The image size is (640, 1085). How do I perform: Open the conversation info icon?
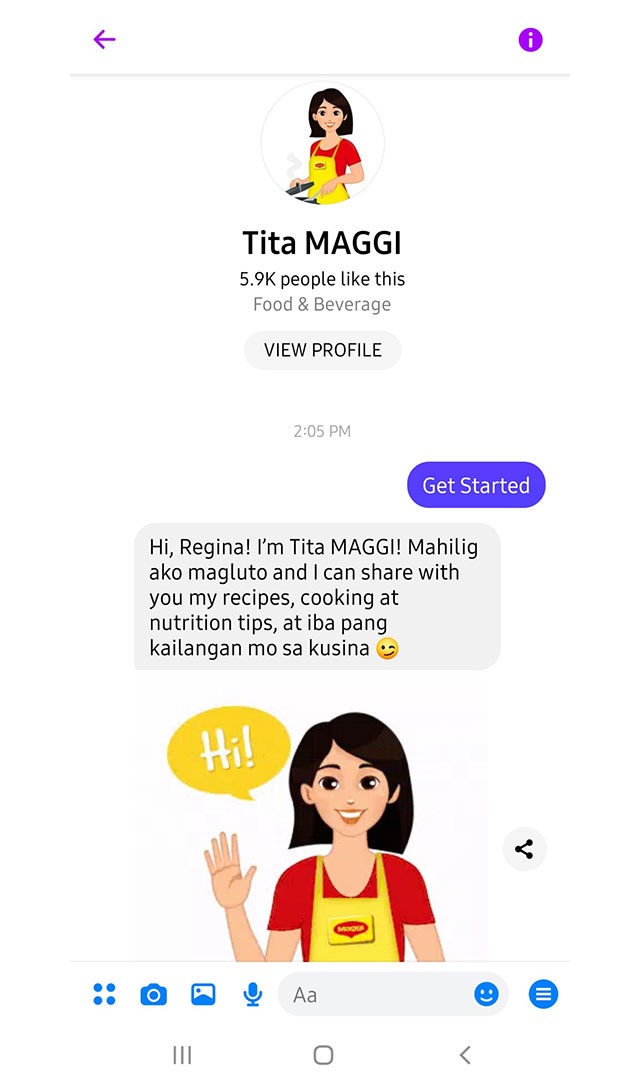coord(531,40)
